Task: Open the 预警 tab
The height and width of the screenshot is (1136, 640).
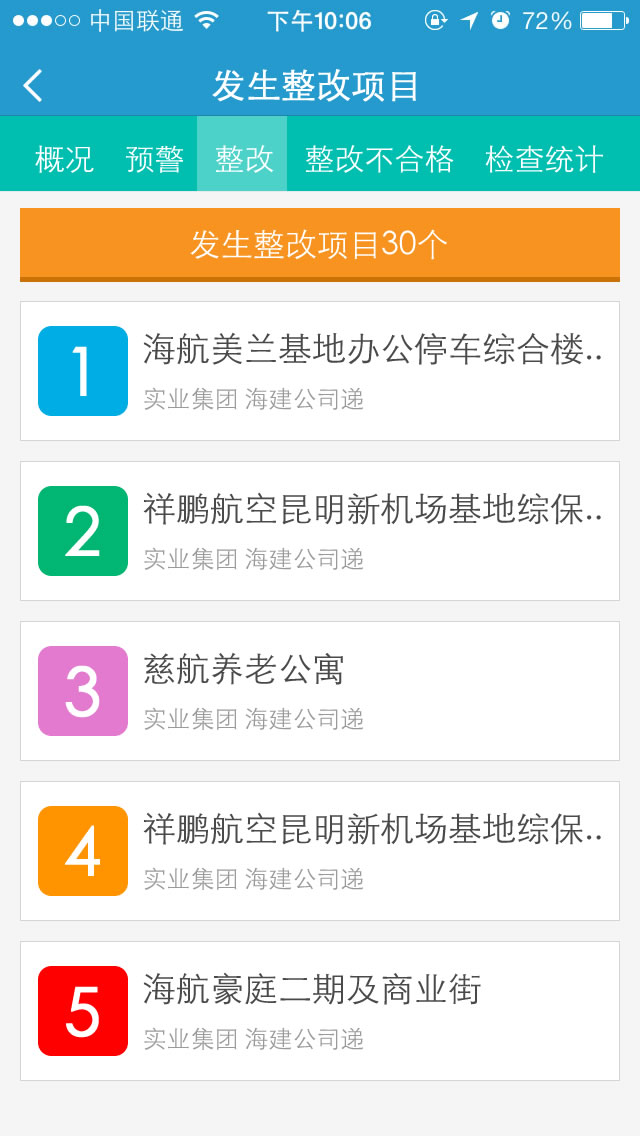Action: click(x=155, y=159)
